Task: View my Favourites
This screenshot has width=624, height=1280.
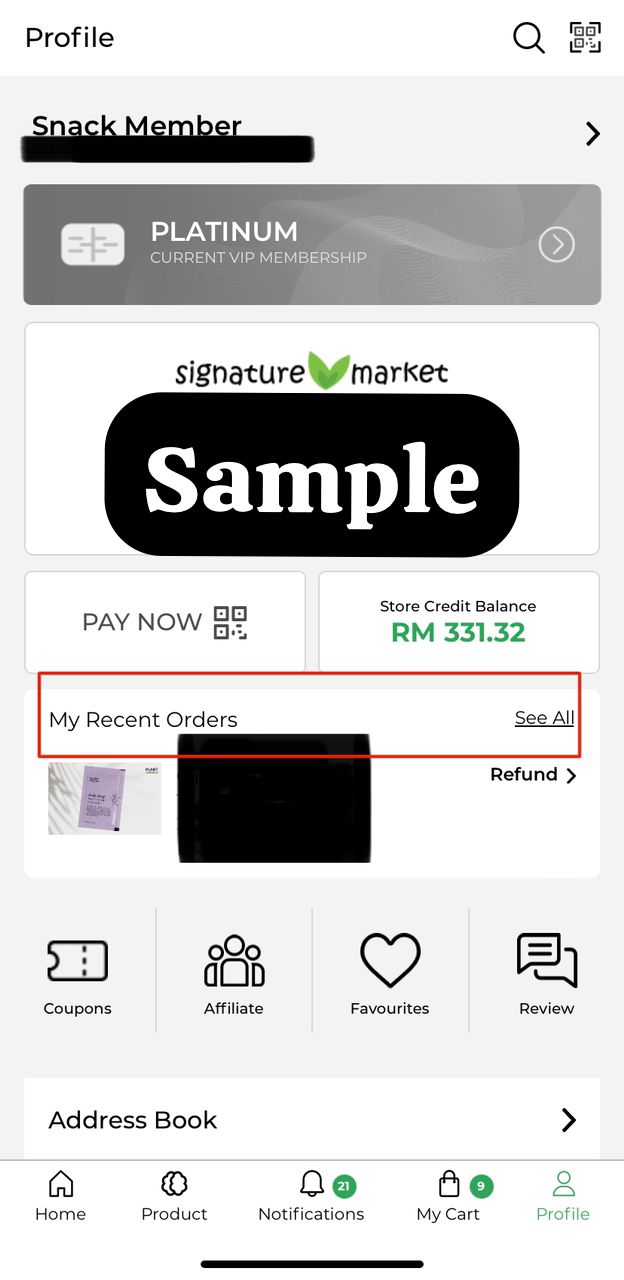Action: click(390, 975)
